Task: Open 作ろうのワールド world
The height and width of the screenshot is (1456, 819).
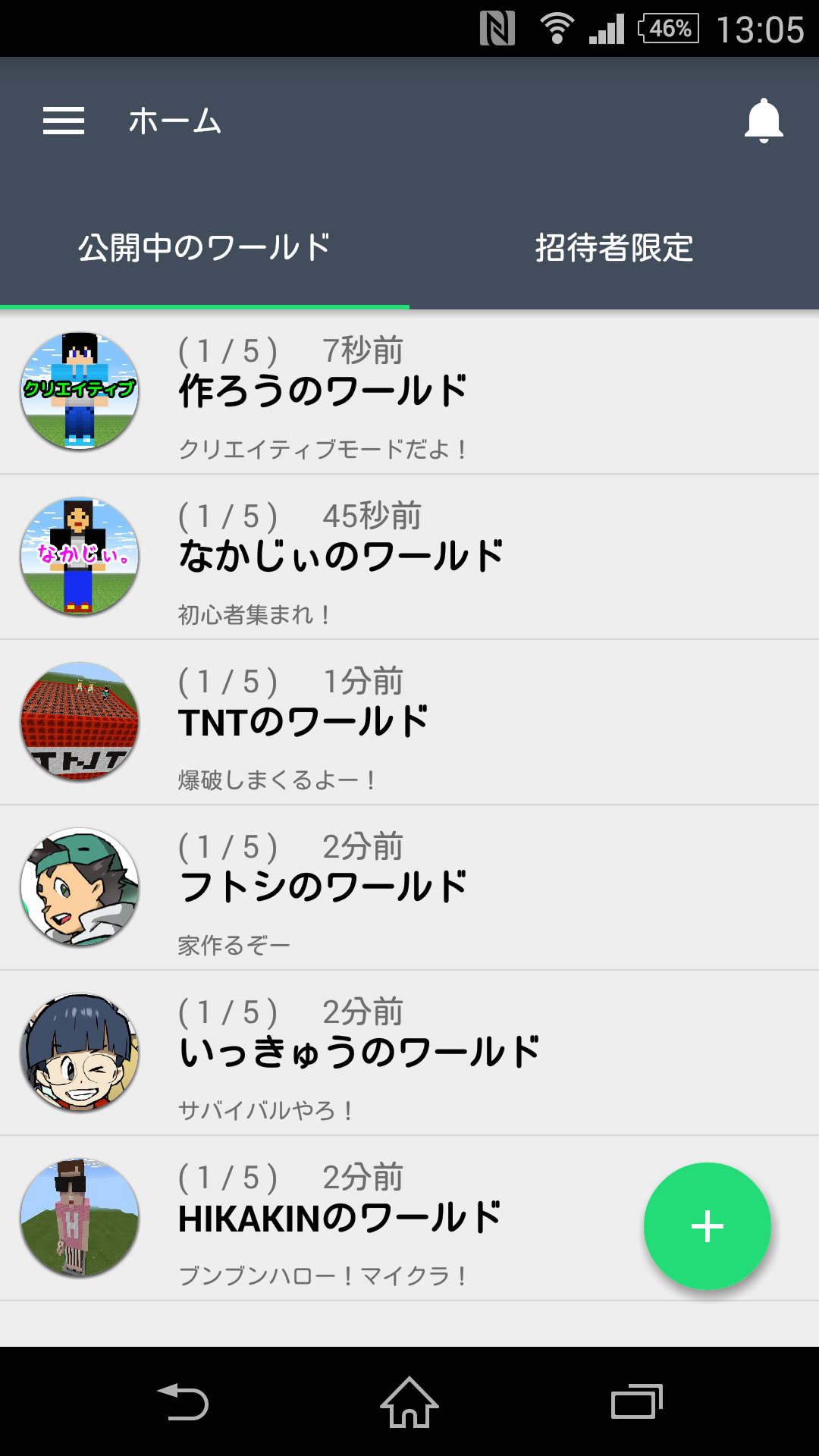Action: [x=409, y=392]
